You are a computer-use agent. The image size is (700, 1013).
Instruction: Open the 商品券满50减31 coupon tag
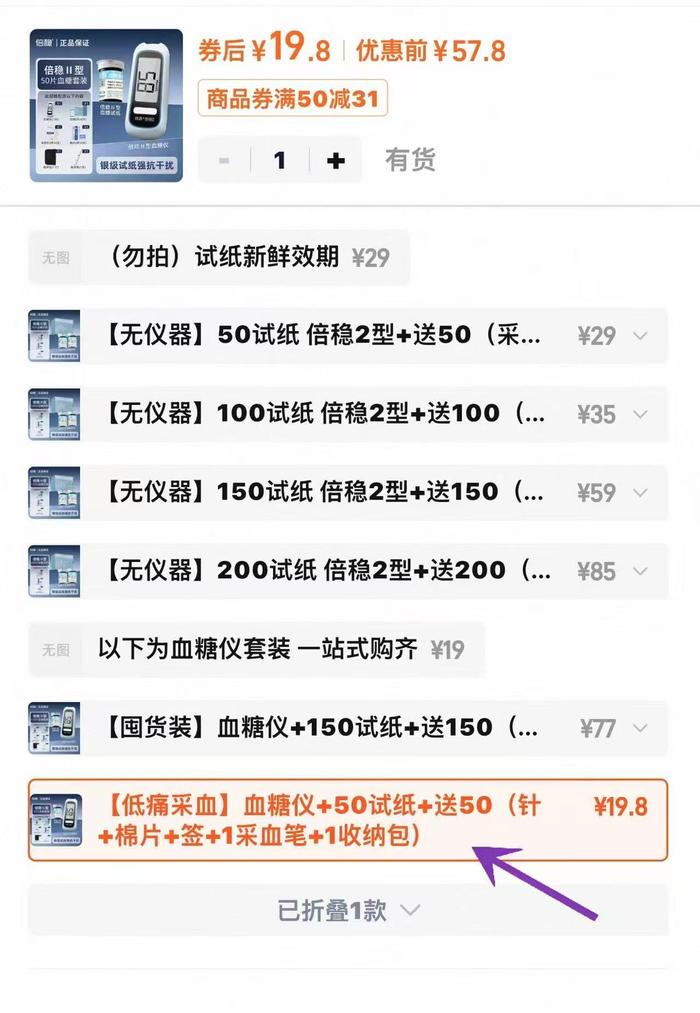point(292,99)
